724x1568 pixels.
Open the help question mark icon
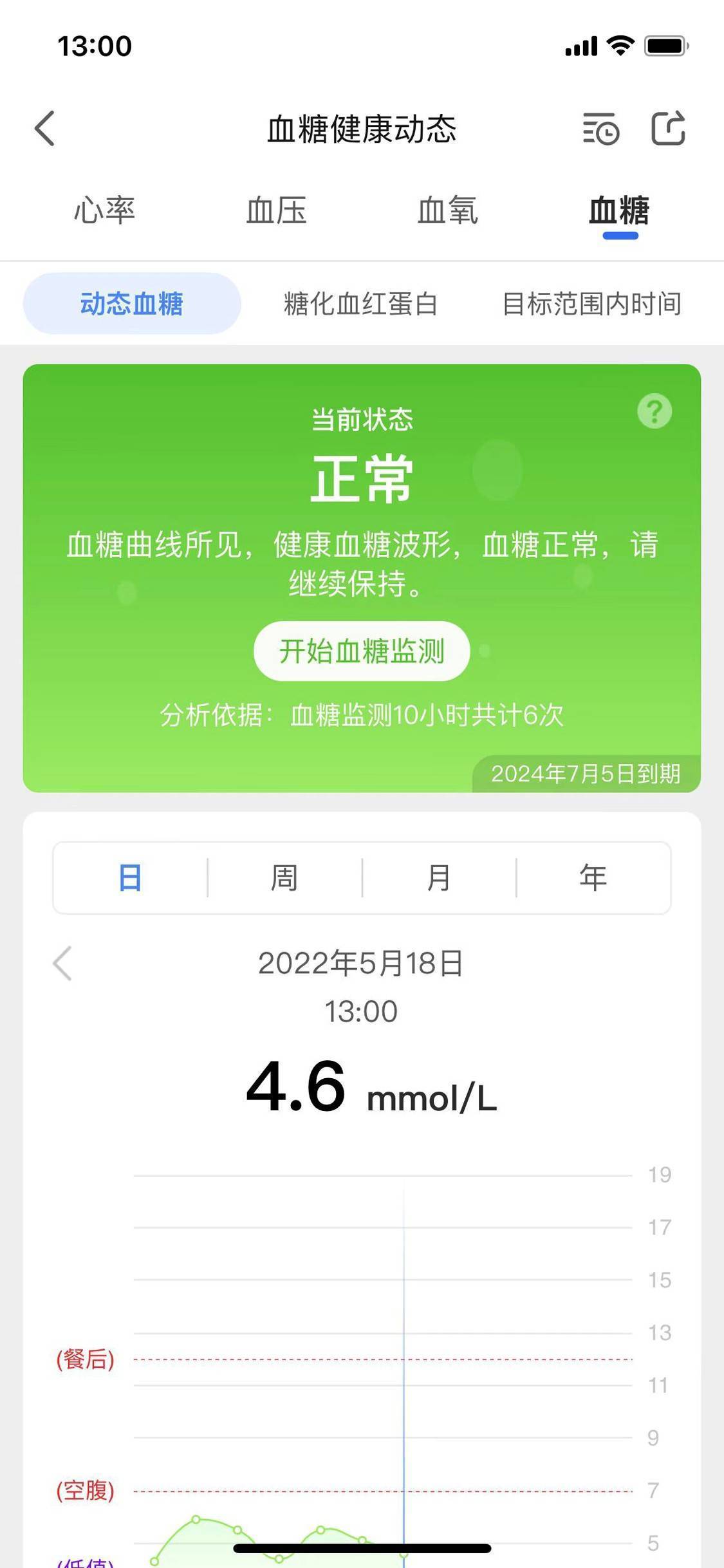tap(654, 411)
